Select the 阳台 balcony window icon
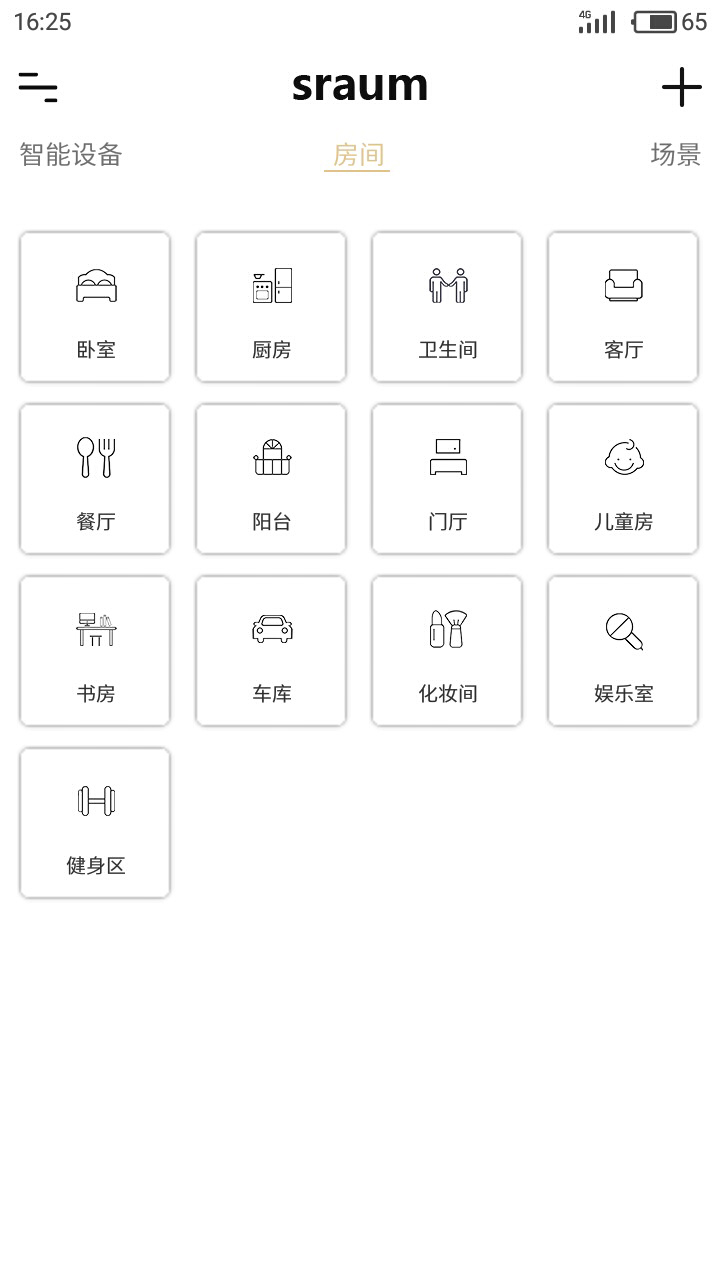This screenshot has width=720, height=1280. [270, 457]
